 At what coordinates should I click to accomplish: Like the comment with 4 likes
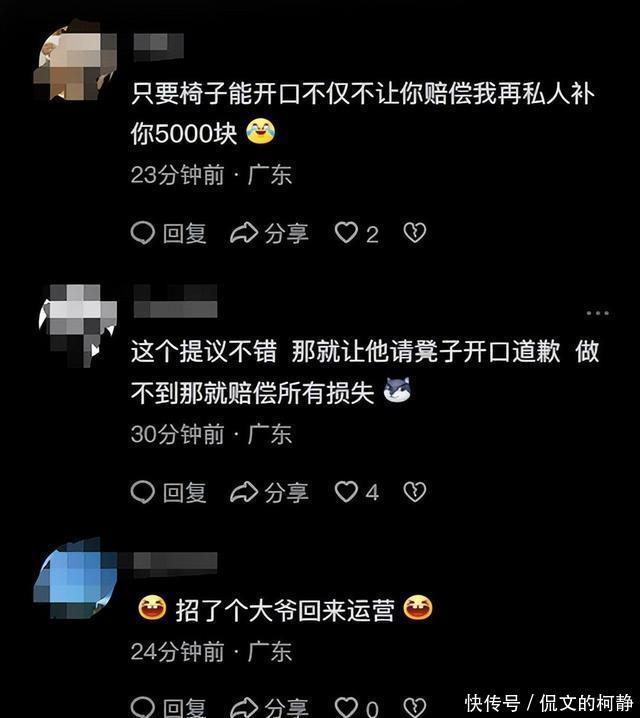tap(347, 492)
